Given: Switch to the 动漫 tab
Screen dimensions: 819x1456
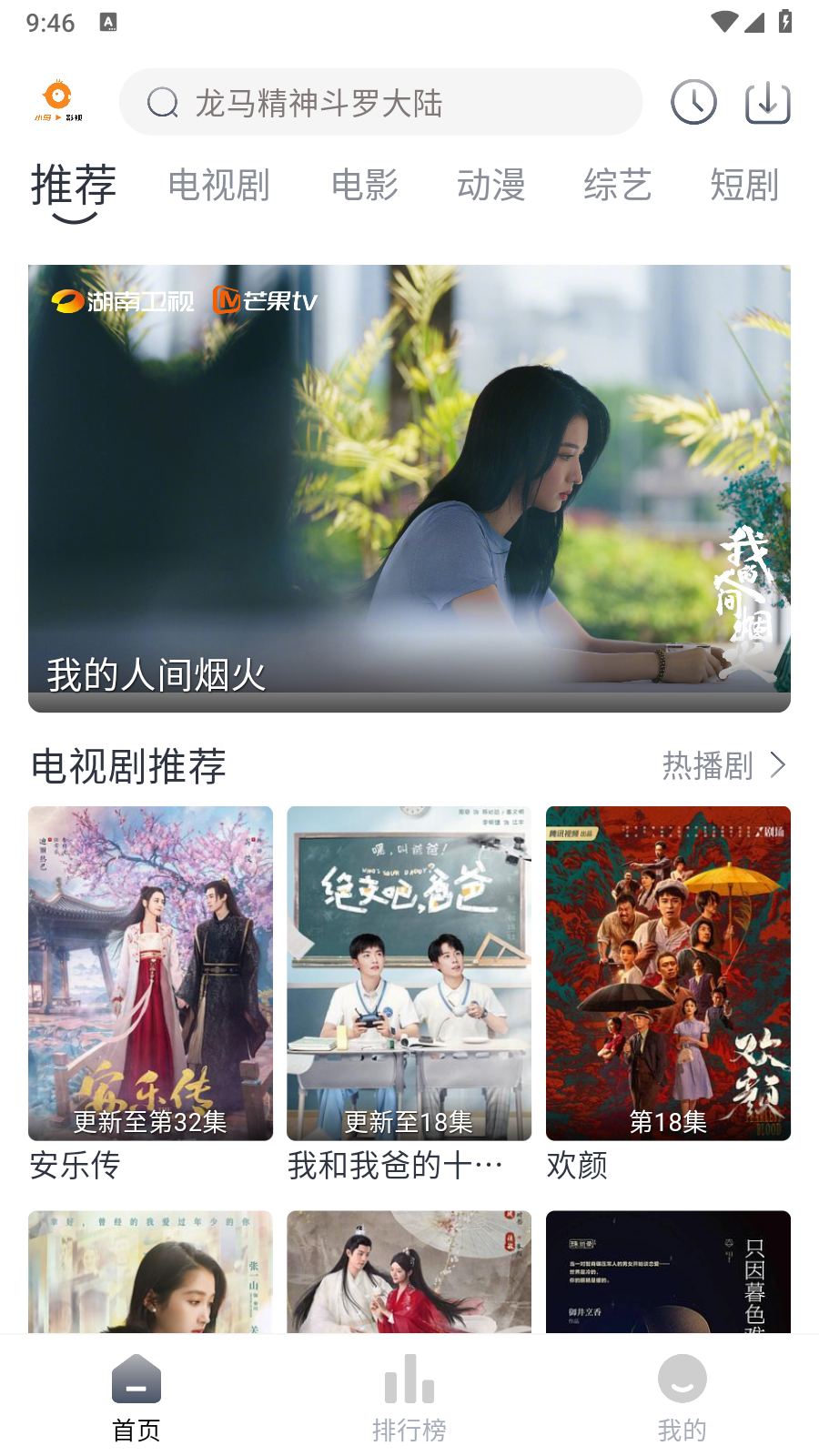Looking at the screenshot, I should click(x=491, y=186).
